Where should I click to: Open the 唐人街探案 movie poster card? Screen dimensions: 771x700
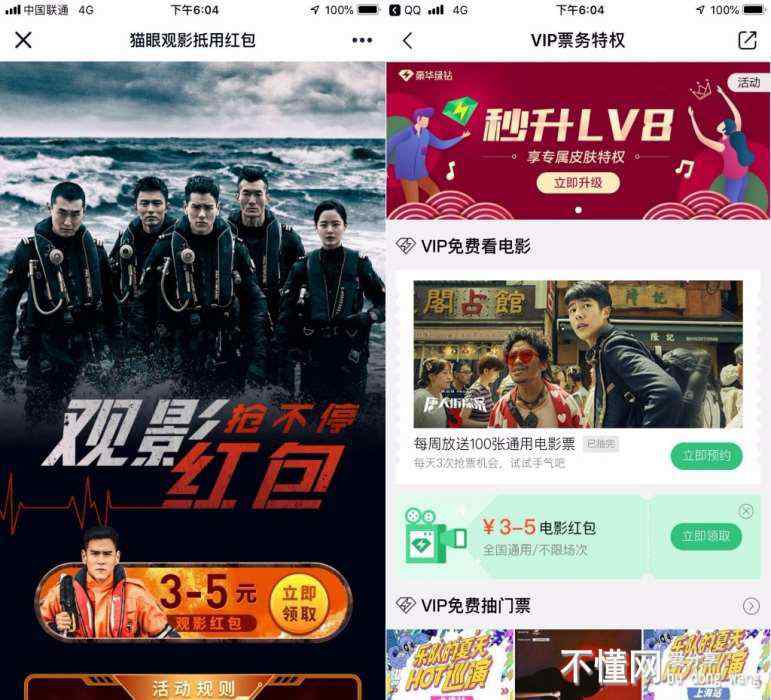click(x=578, y=354)
